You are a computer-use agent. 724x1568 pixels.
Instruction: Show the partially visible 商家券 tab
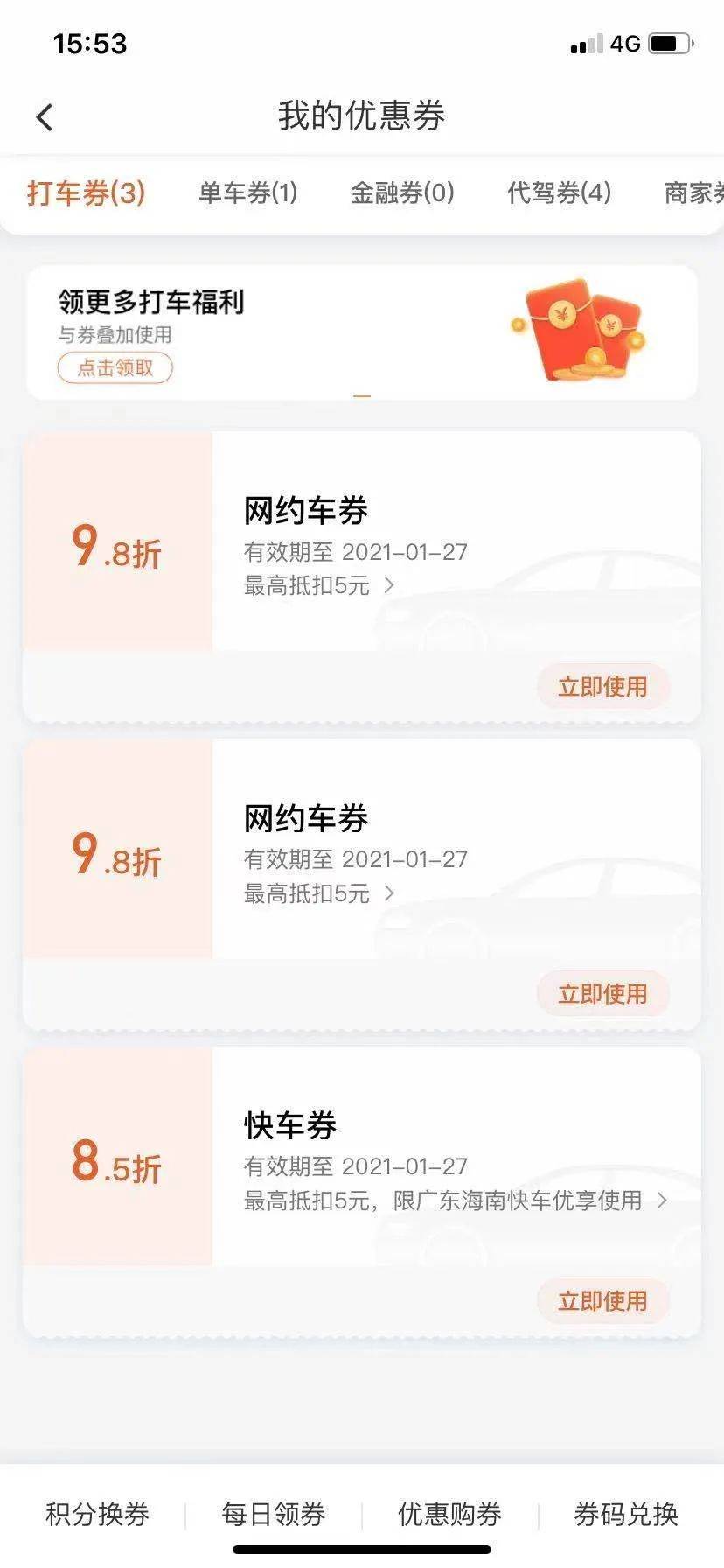coord(694,192)
